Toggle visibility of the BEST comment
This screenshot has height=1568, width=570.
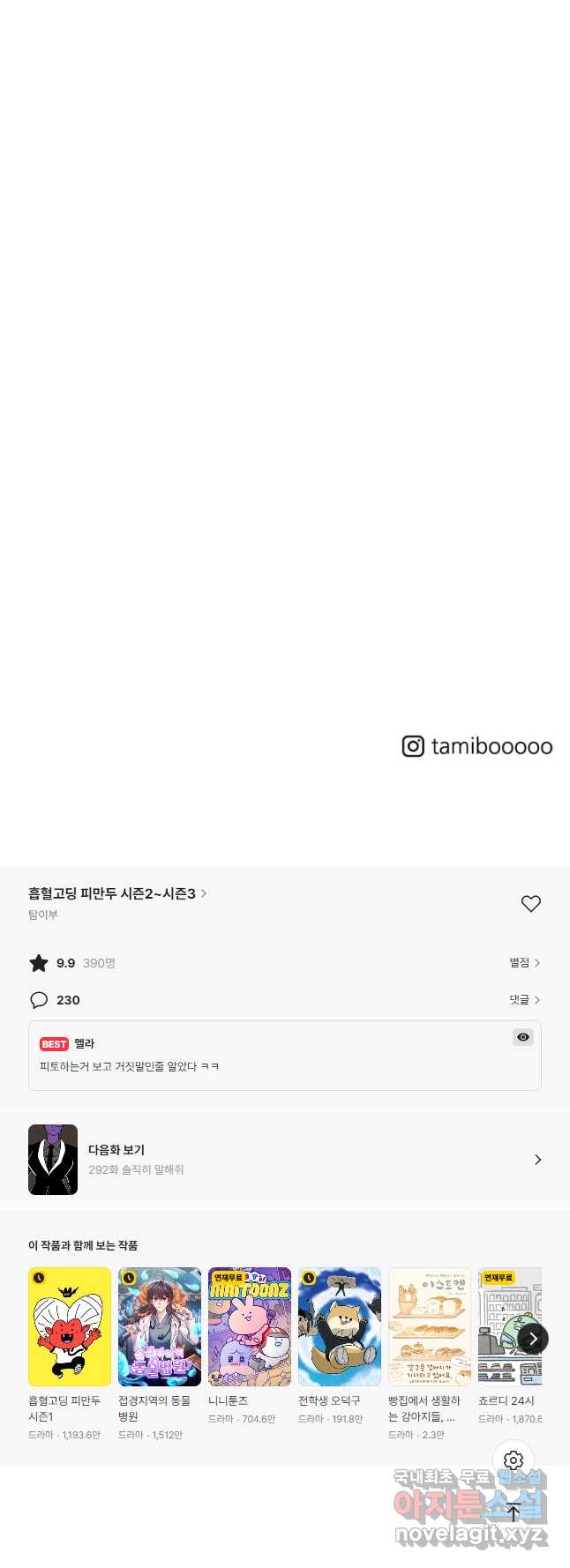coord(523,1037)
